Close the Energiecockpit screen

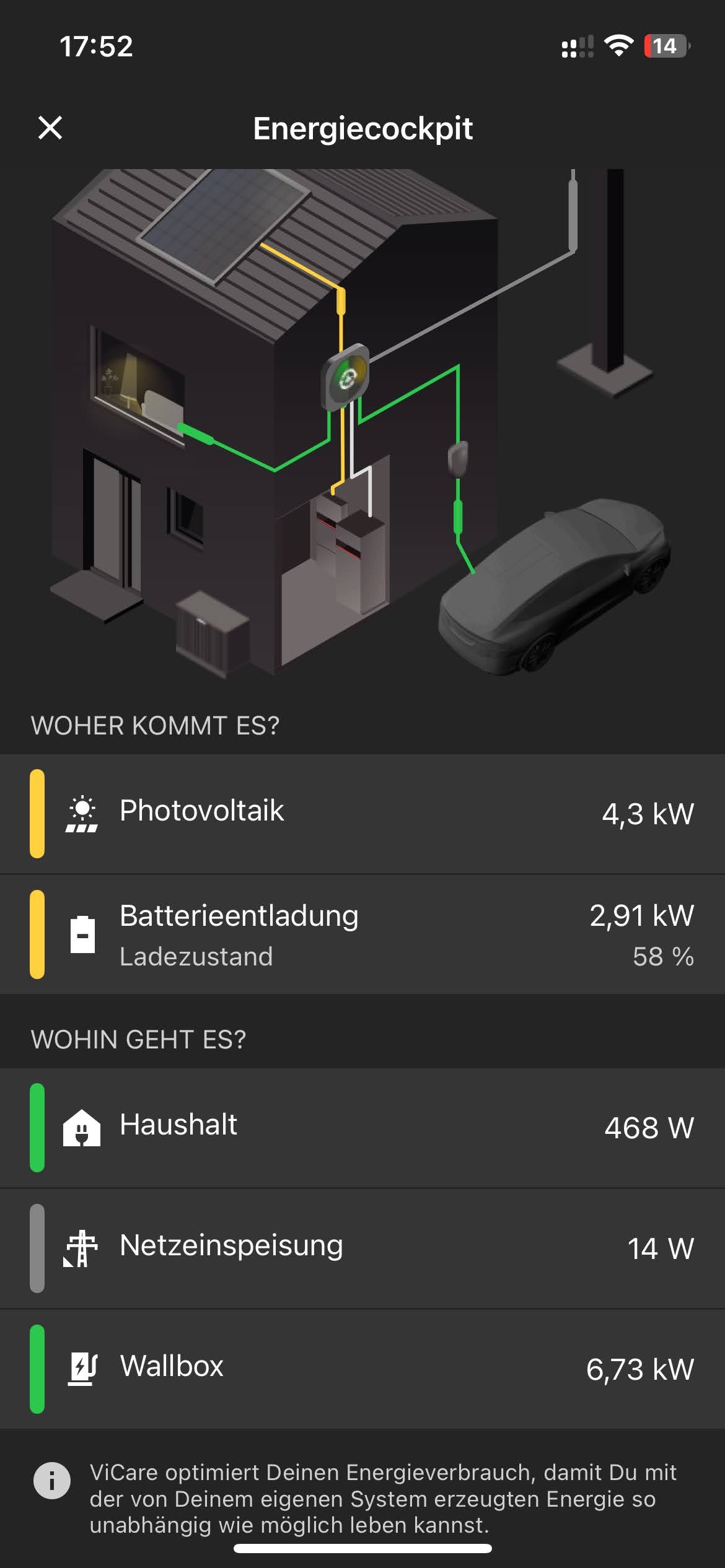tap(50, 128)
